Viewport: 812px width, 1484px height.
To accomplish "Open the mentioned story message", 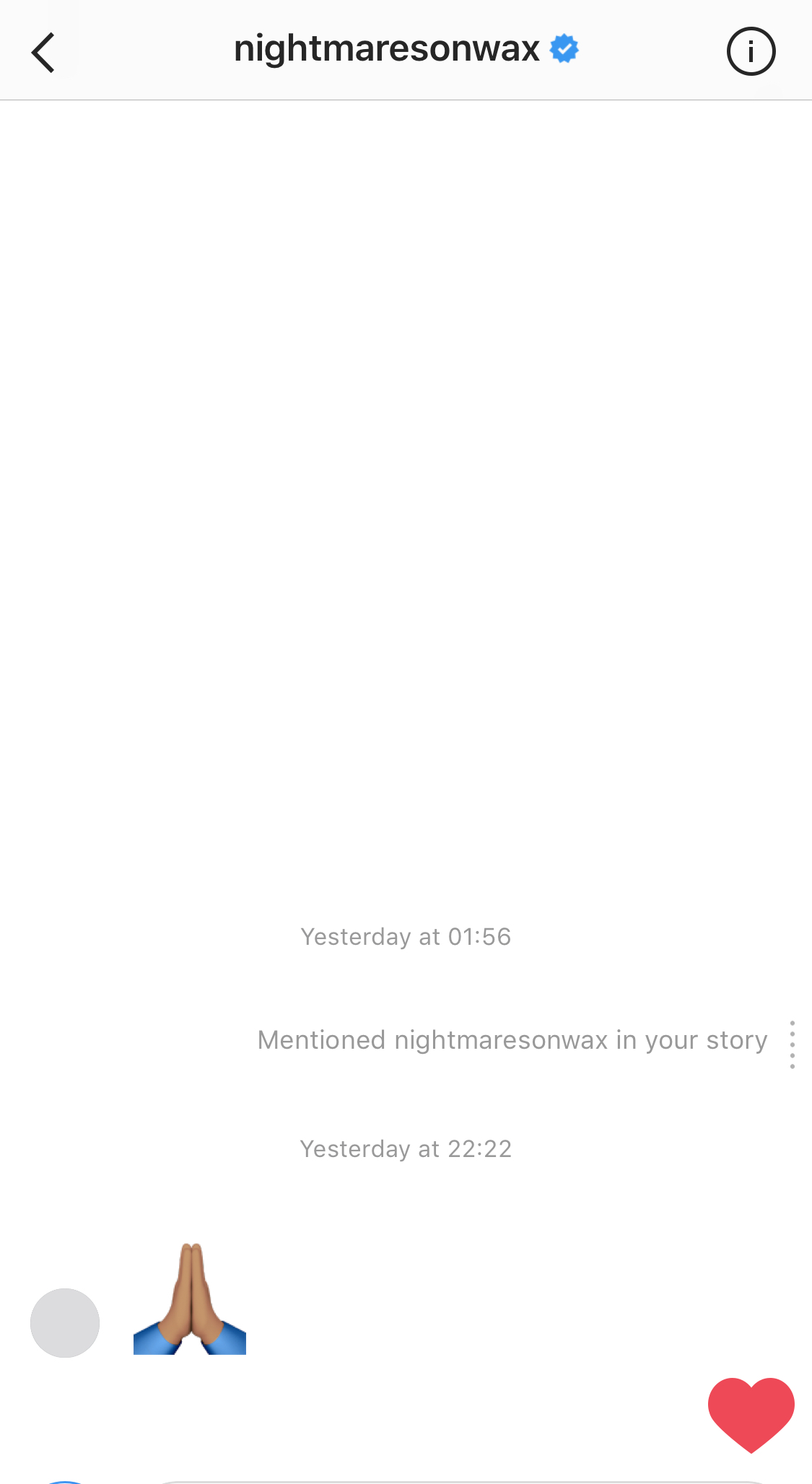I will point(512,1040).
